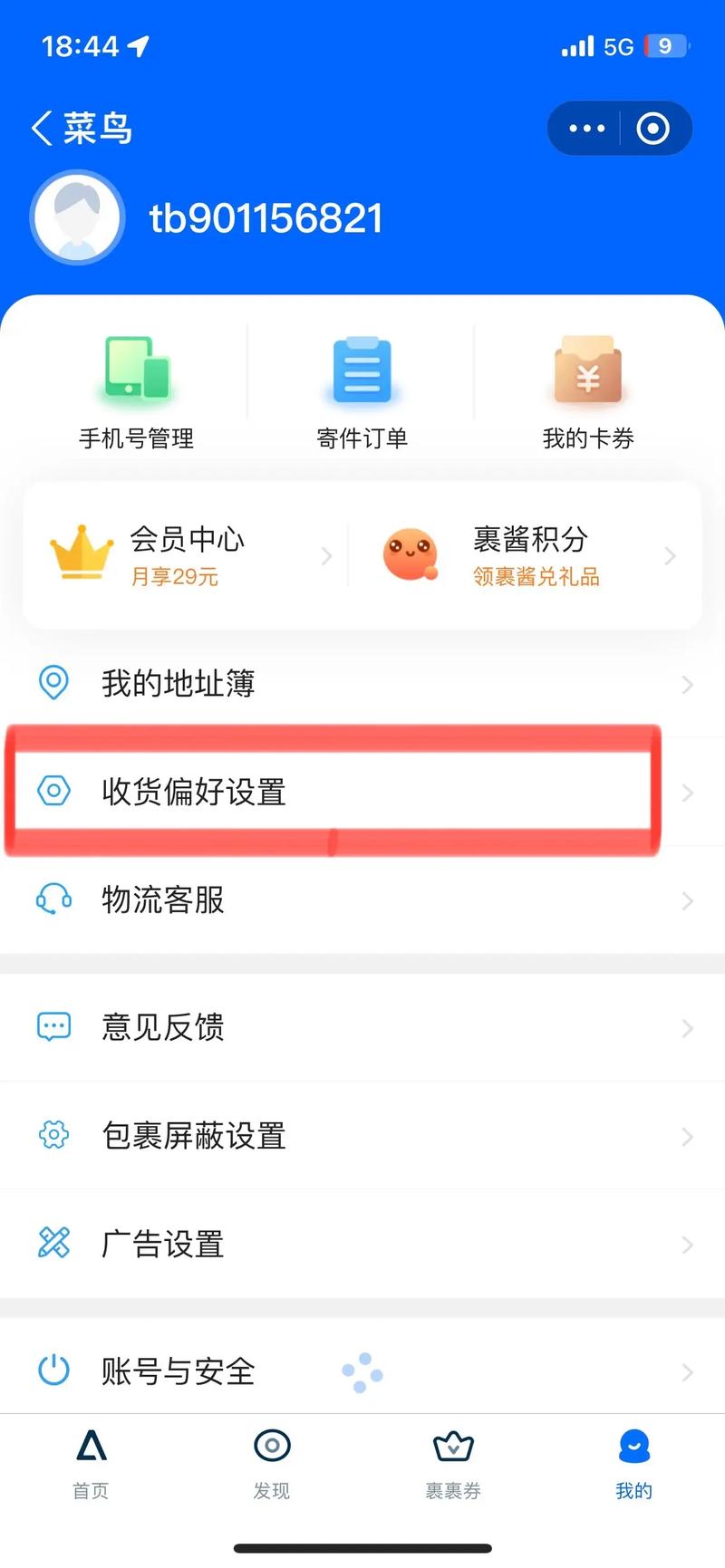Tap the tb901156821 profile avatar
Viewport: 725px width, 1568px height.
click(x=78, y=217)
